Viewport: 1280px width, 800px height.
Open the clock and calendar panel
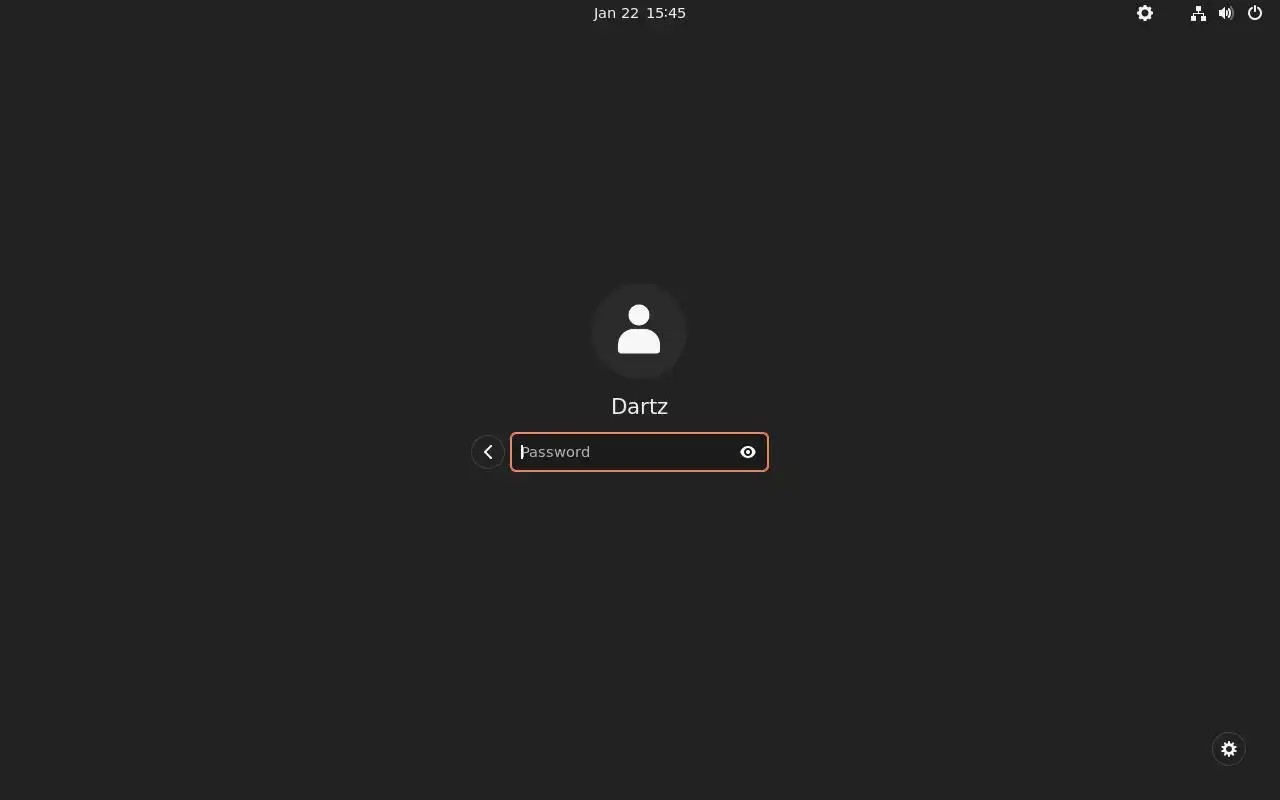[x=639, y=13]
